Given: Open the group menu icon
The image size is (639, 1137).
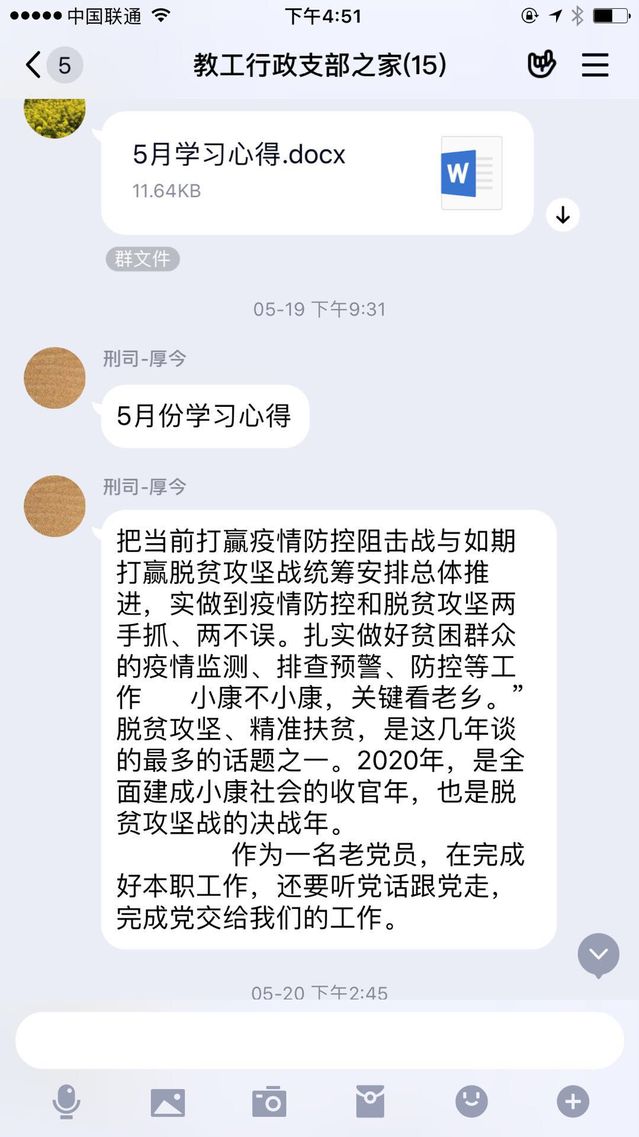Looking at the screenshot, I should click(x=596, y=66).
